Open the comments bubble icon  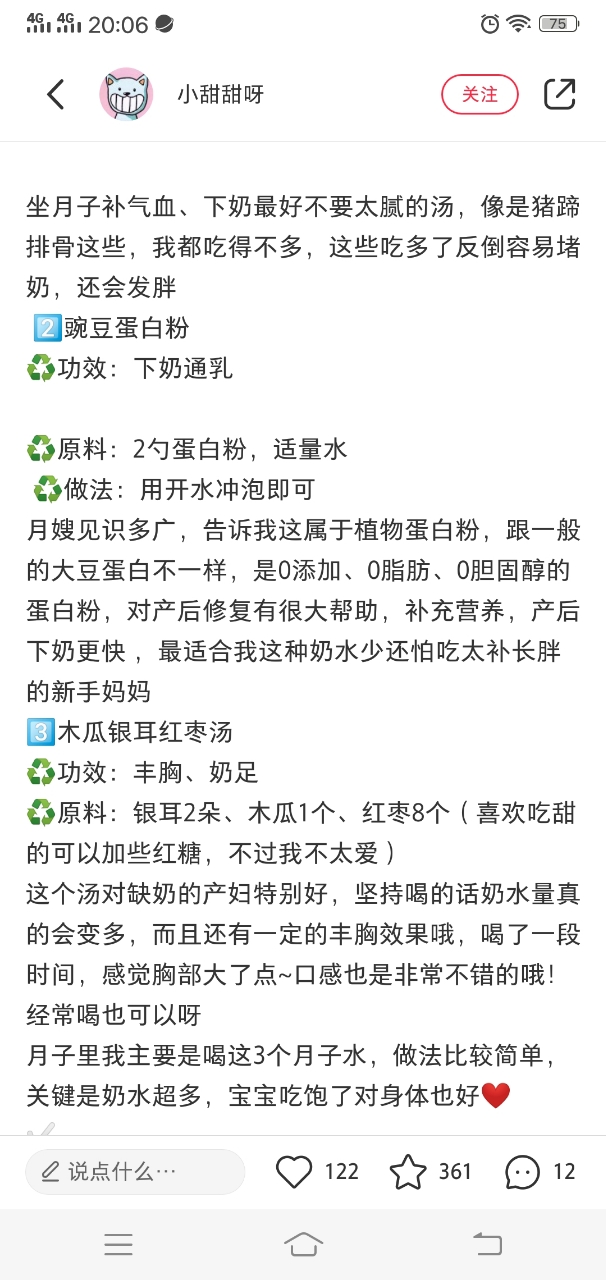coord(523,1171)
